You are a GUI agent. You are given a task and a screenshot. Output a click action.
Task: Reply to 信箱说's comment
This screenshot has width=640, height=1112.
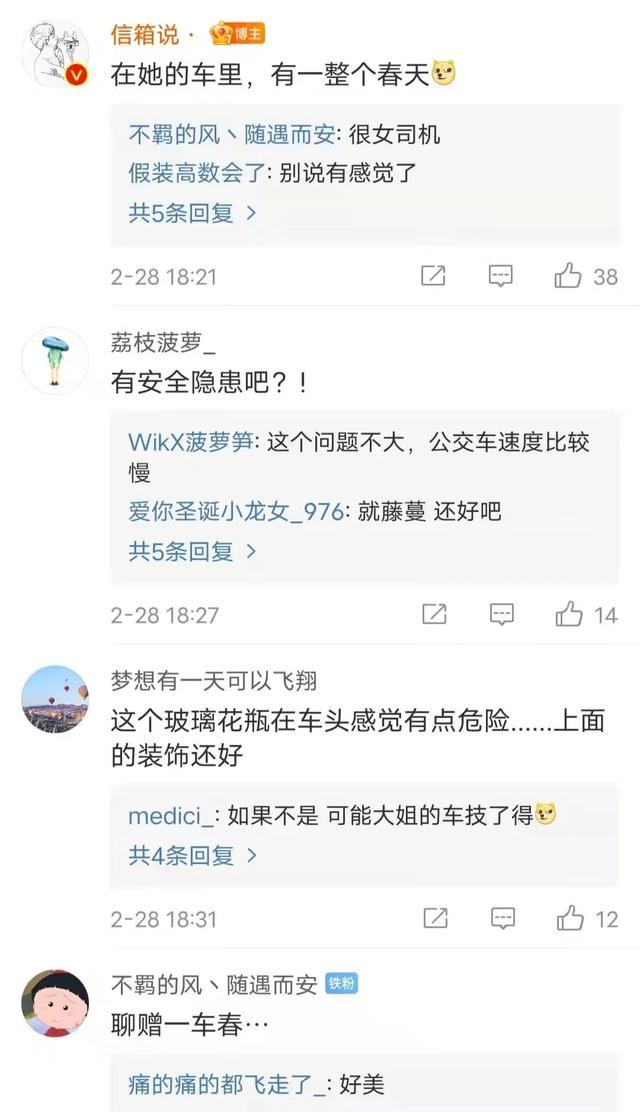pos(501,276)
